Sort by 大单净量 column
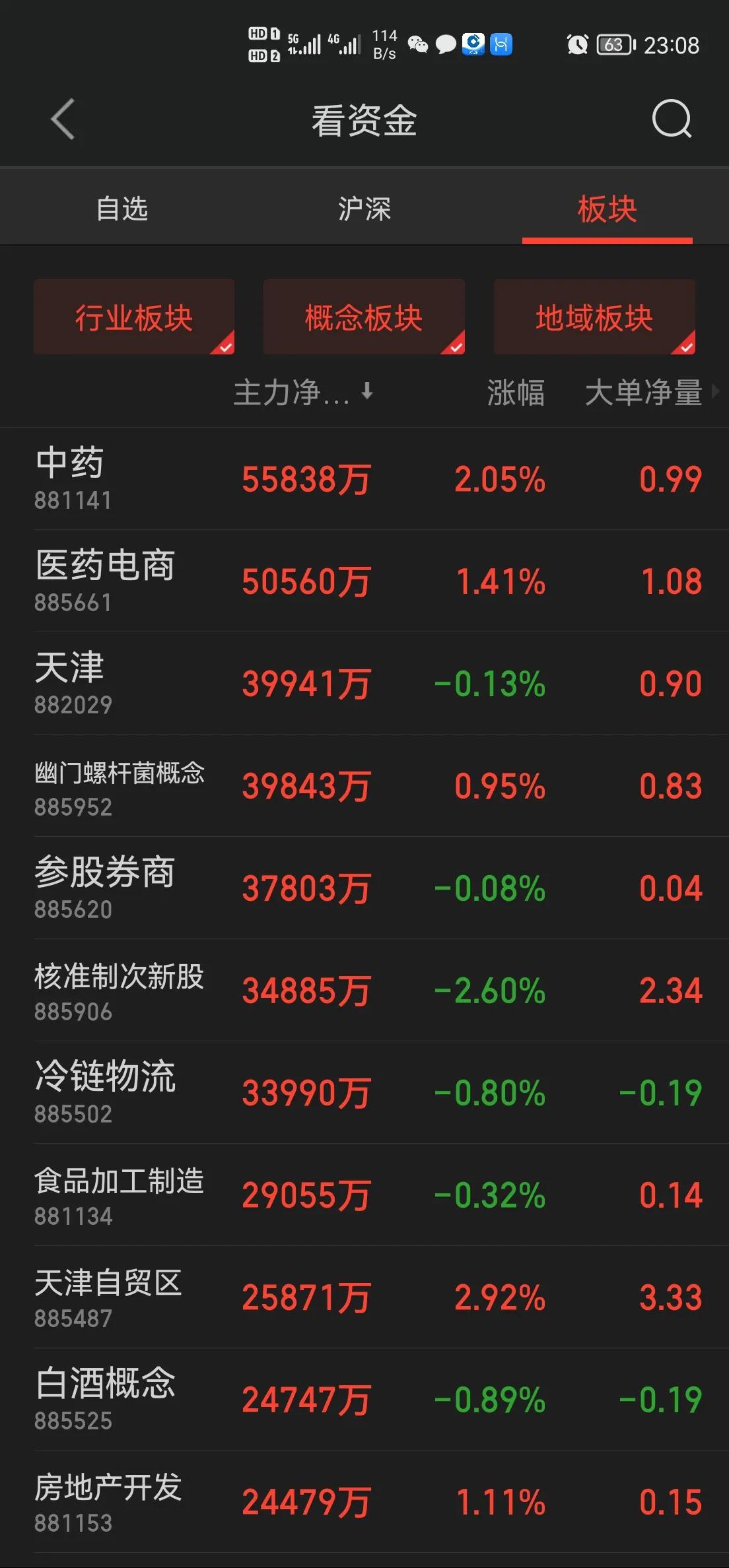Image resolution: width=729 pixels, height=1568 pixels. [x=644, y=393]
